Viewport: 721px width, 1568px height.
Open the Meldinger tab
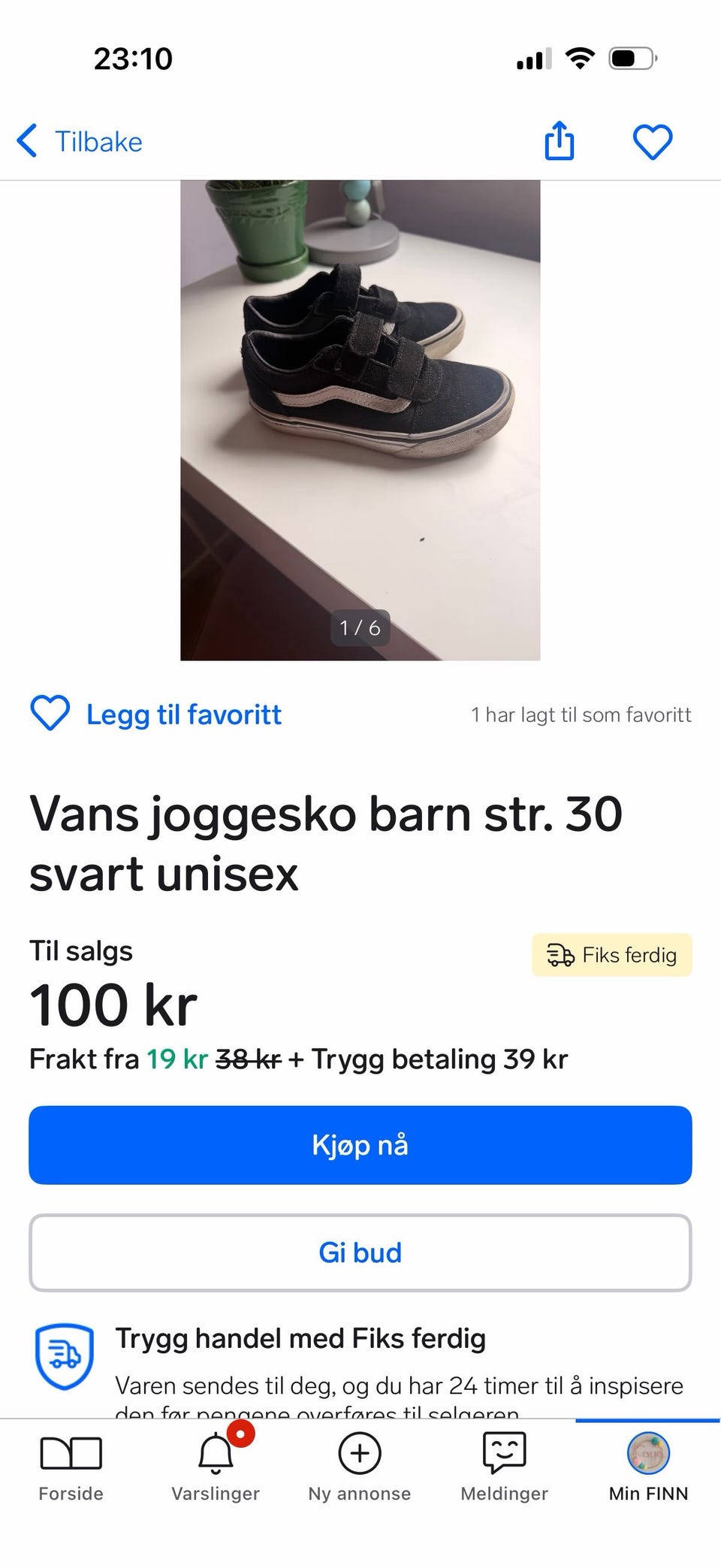(x=504, y=1467)
